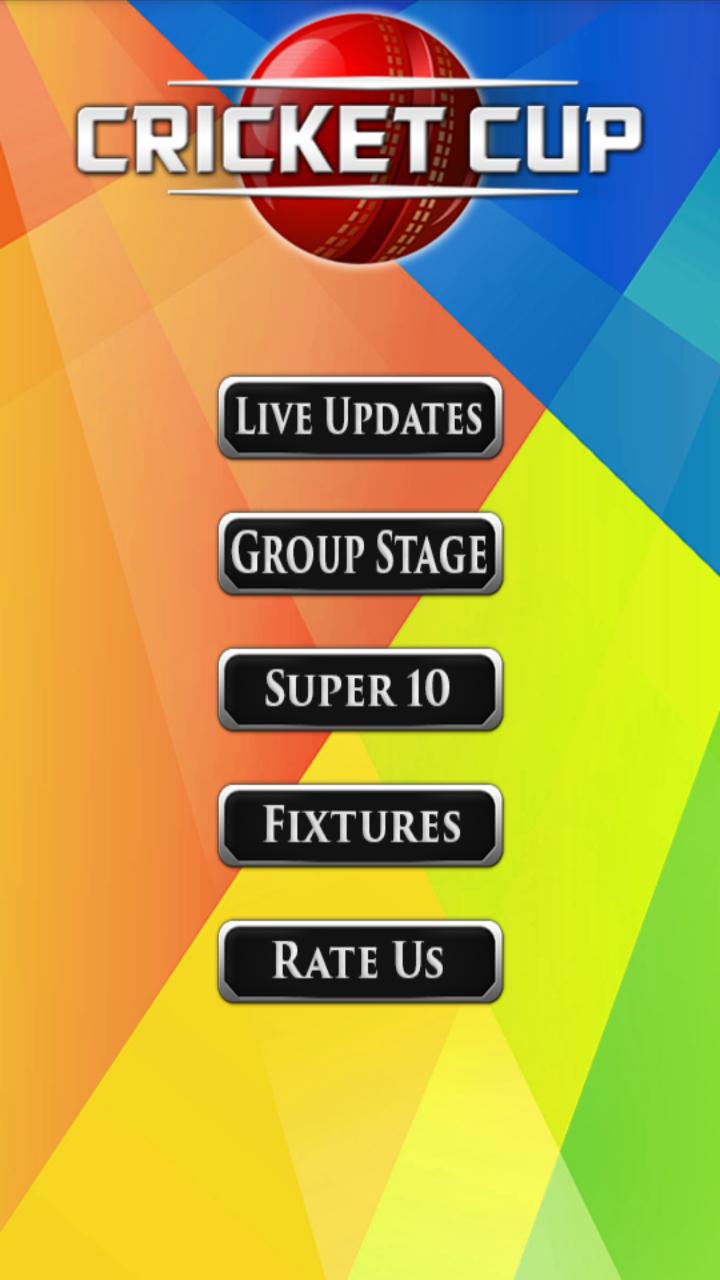720x1280 pixels.
Task: Select the Group Stage menu entry
Action: (360, 553)
